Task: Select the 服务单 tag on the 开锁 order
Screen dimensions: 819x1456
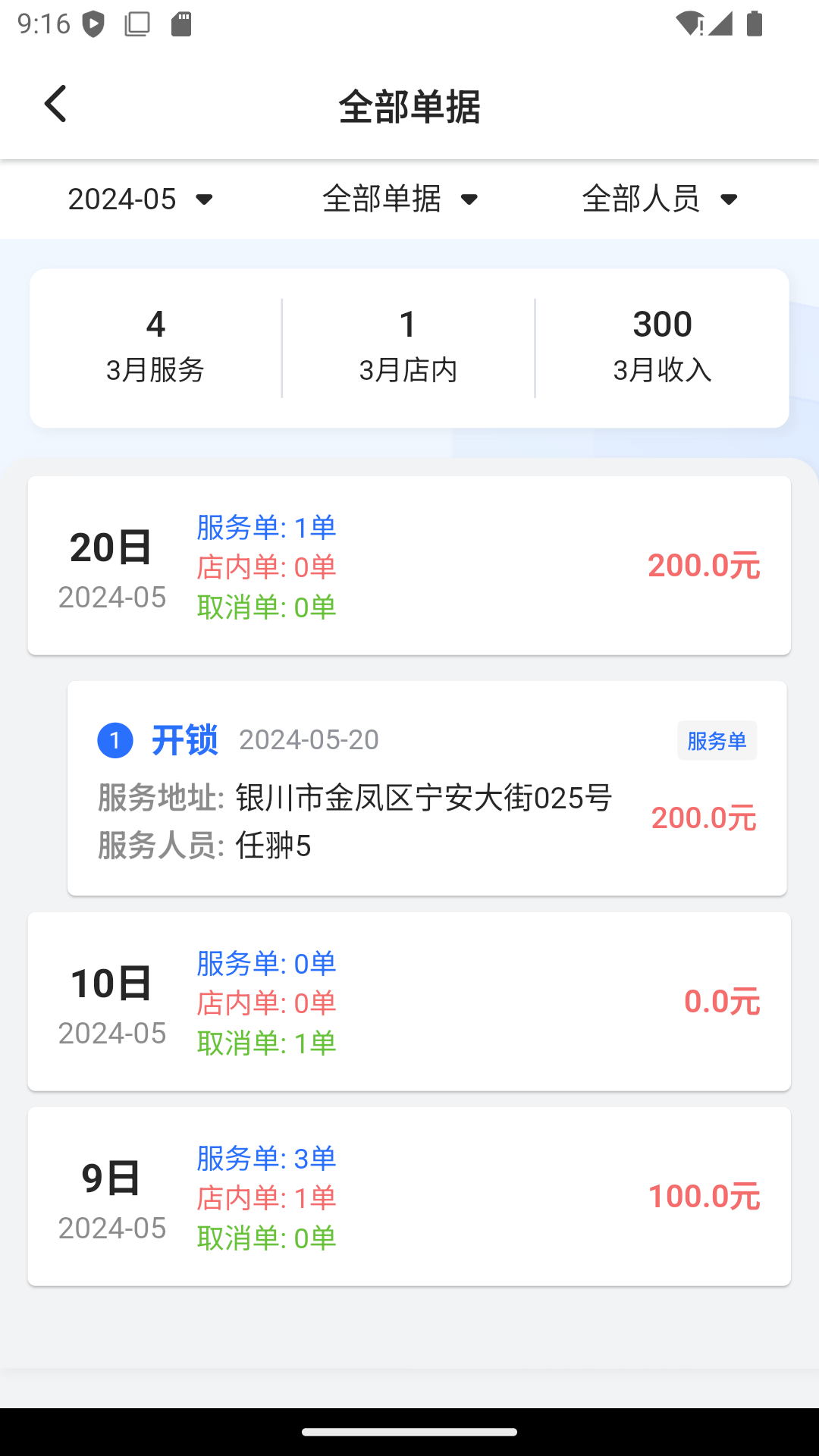Action: [716, 741]
